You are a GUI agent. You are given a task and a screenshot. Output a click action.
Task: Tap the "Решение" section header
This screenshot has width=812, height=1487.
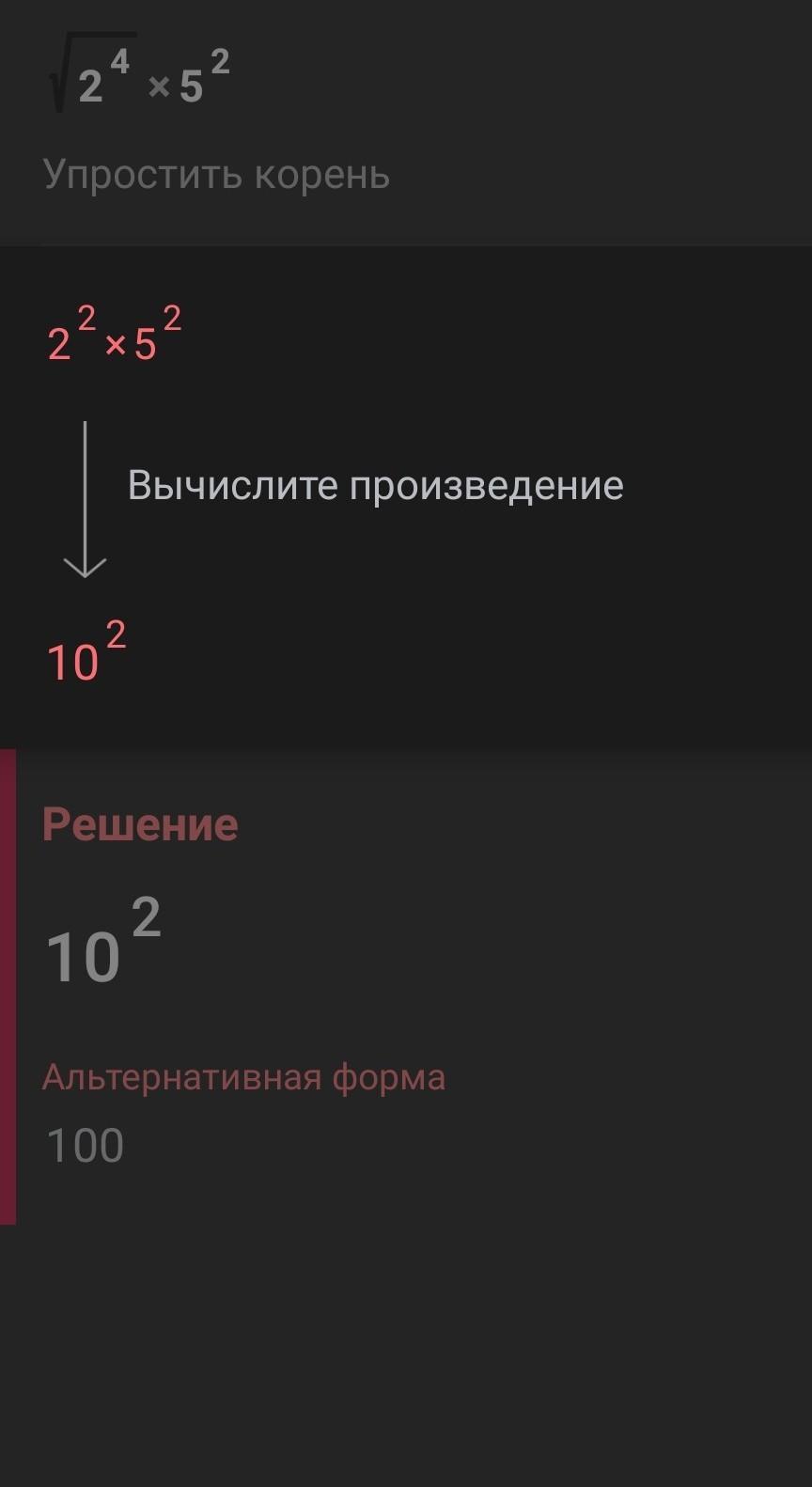[x=139, y=824]
